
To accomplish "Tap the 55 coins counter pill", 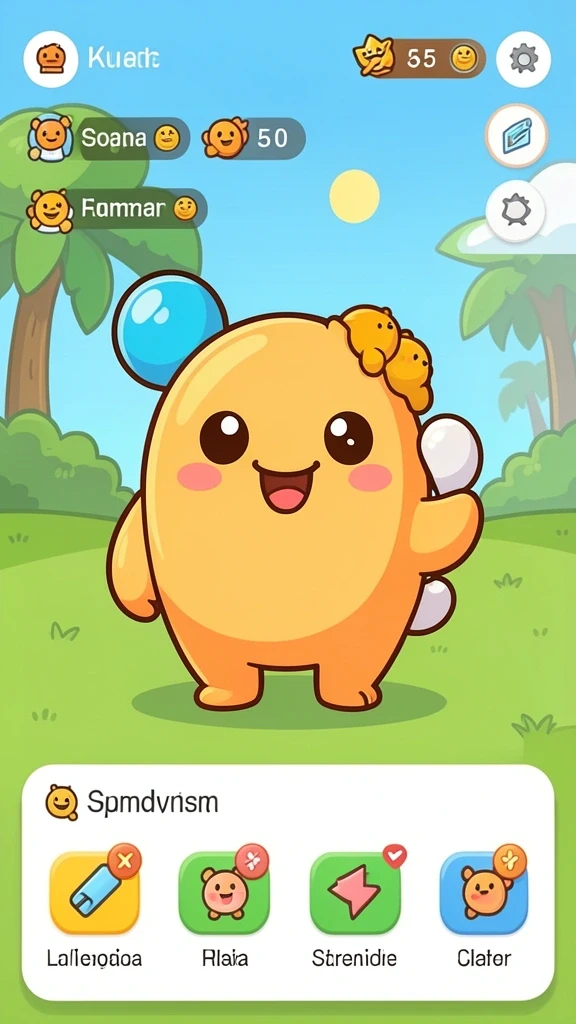I will (420, 59).
